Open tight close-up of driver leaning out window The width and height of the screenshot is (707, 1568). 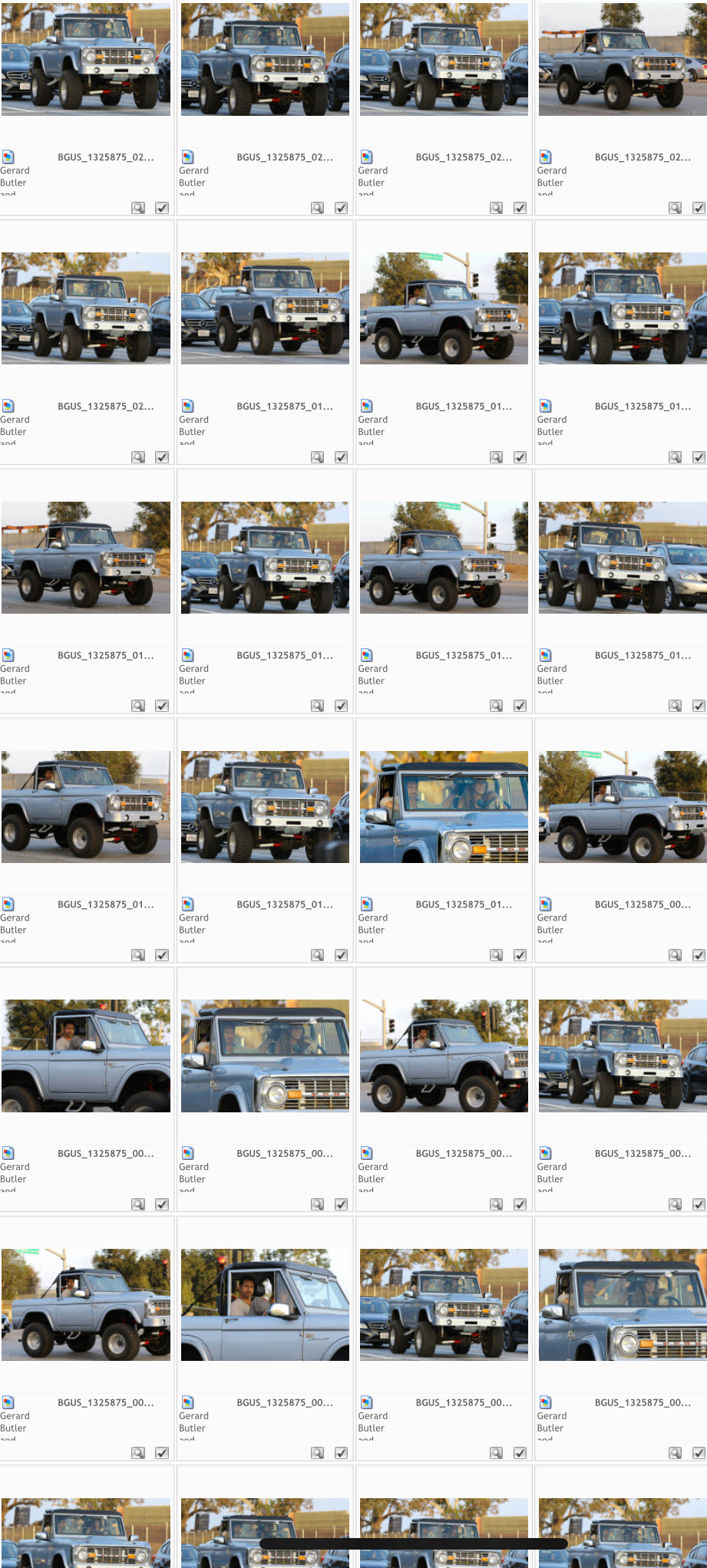tap(265, 1305)
